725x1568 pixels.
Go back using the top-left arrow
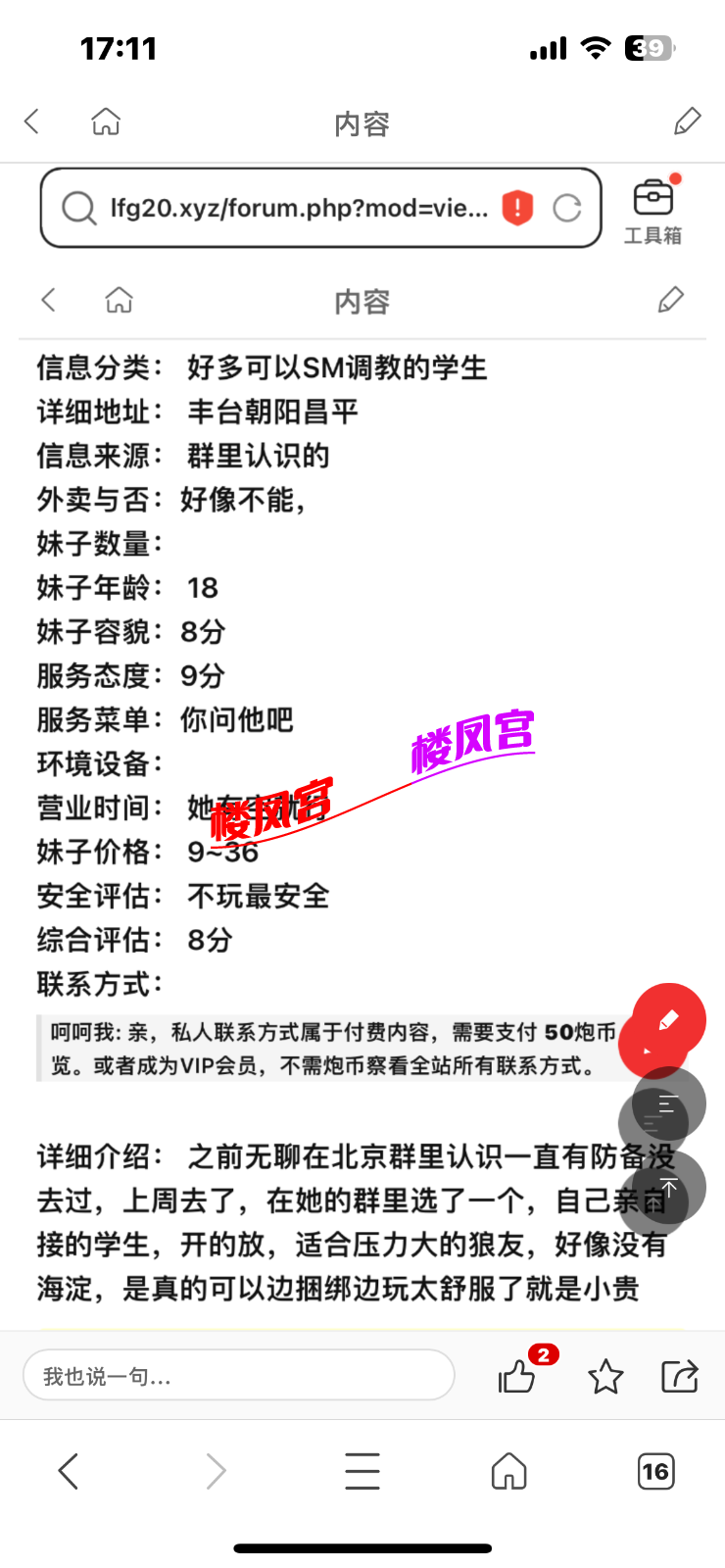click(31, 121)
